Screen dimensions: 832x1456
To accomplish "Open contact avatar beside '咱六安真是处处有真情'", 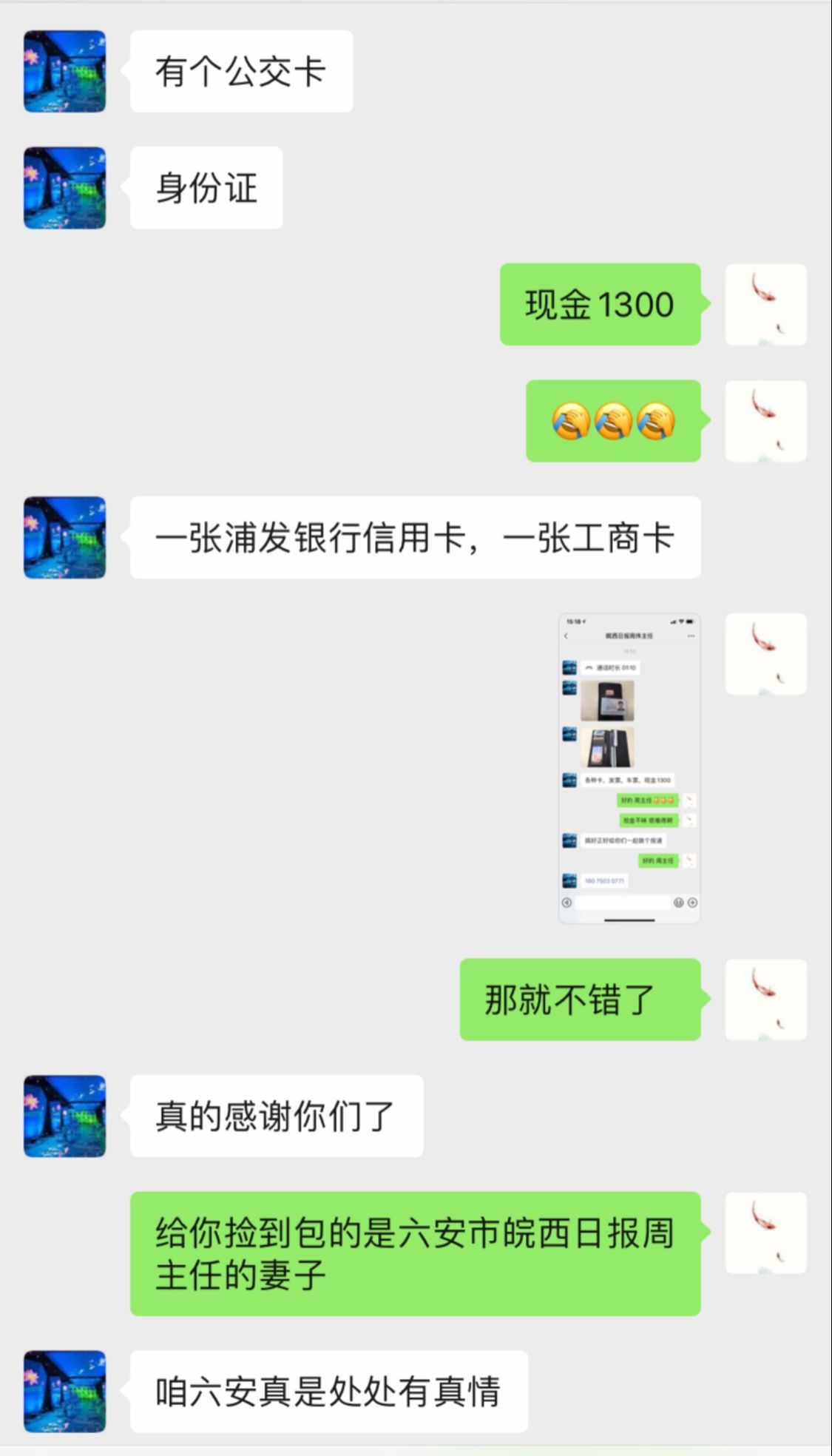I will pos(65,1391).
